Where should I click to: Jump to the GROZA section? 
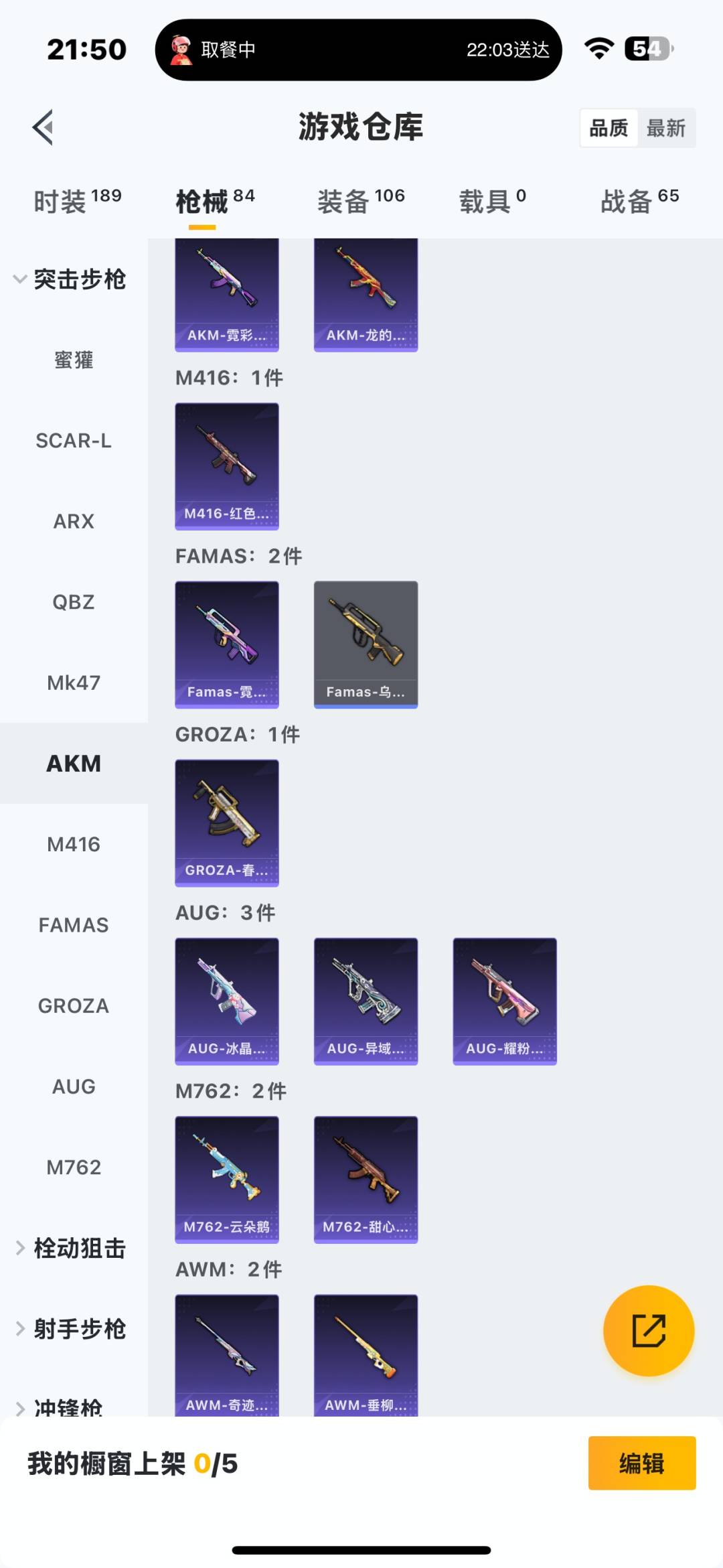(74, 1005)
